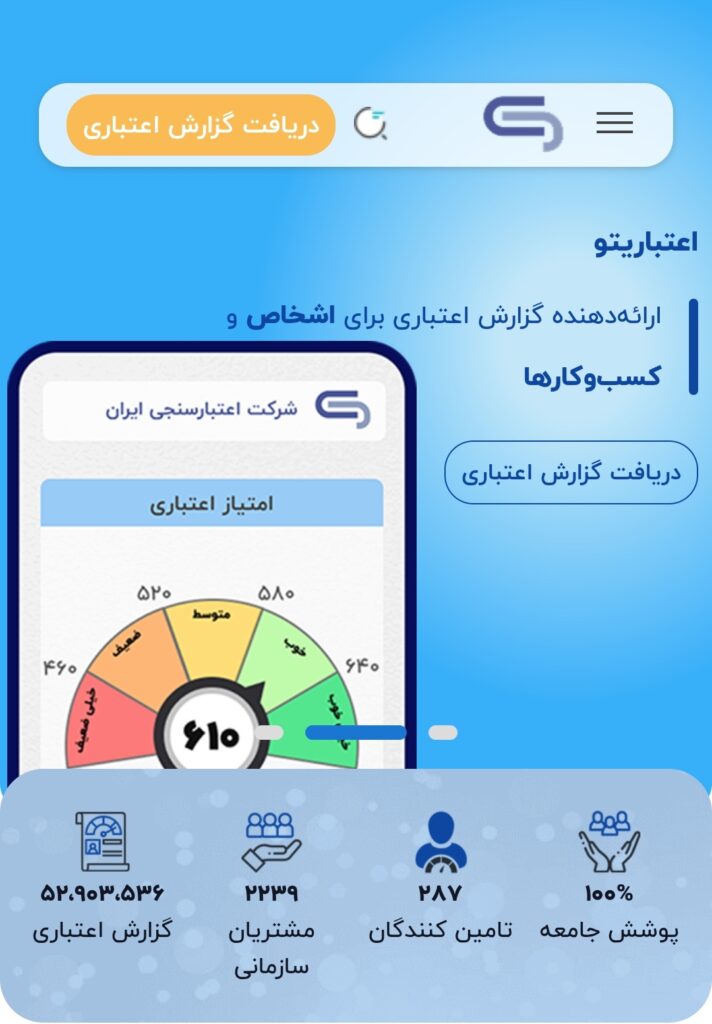Tap the search icon in header
712x1024 pixels.
point(371,124)
